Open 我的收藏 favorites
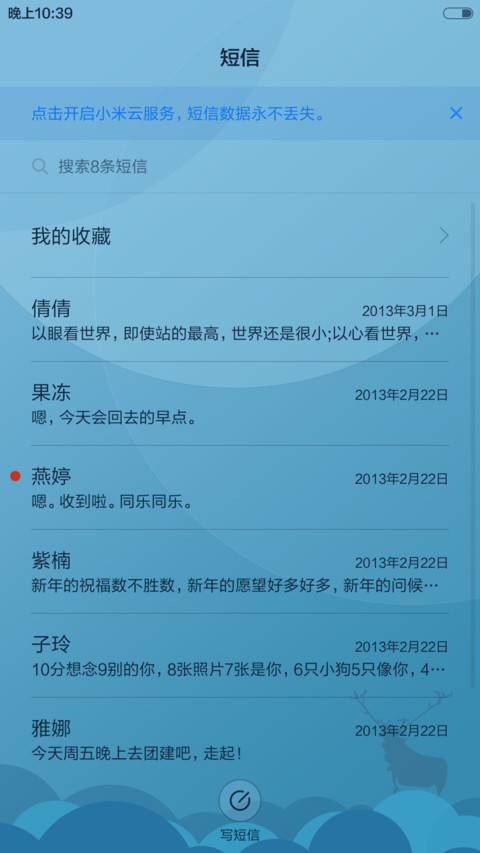This screenshot has height=853, width=480. coord(240,236)
